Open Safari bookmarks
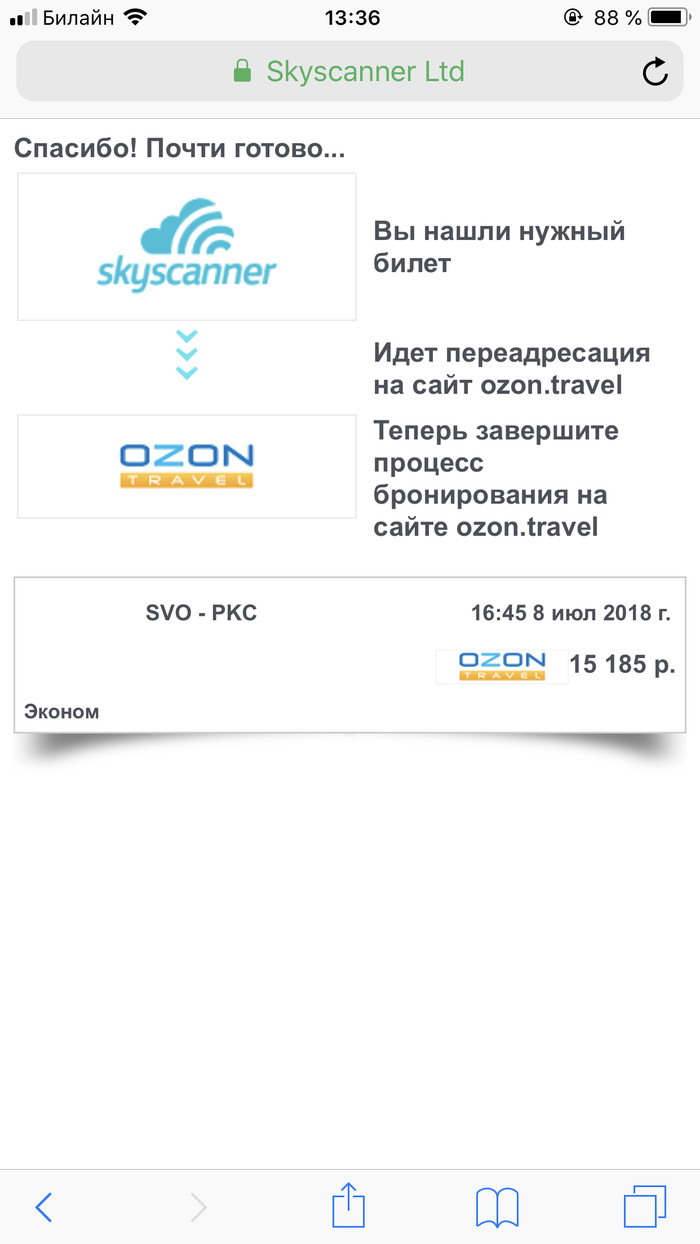Image resolution: width=700 pixels, height=1244 pixels. 497,1207
